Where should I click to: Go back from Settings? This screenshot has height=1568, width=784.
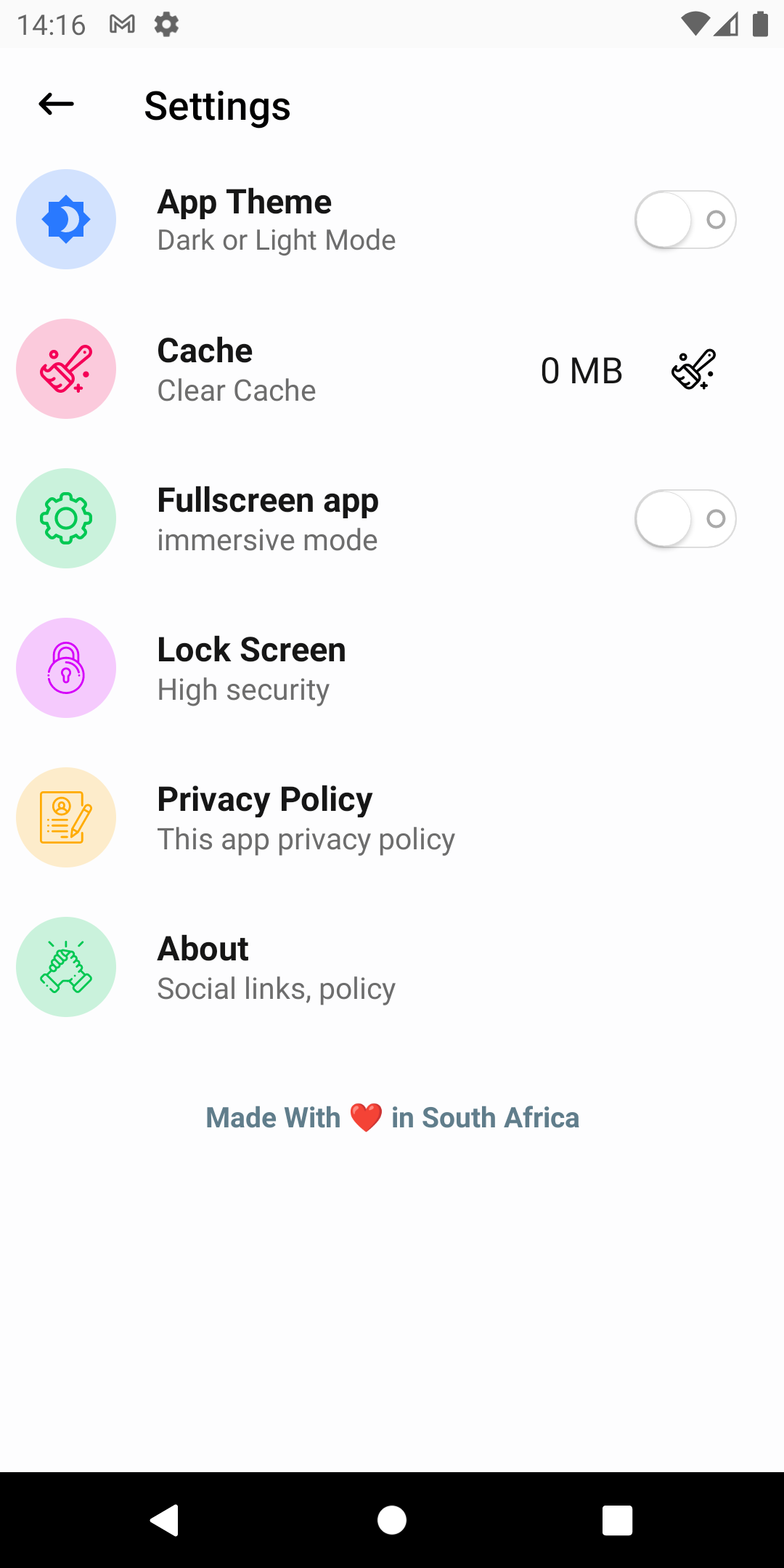(56, 105)
